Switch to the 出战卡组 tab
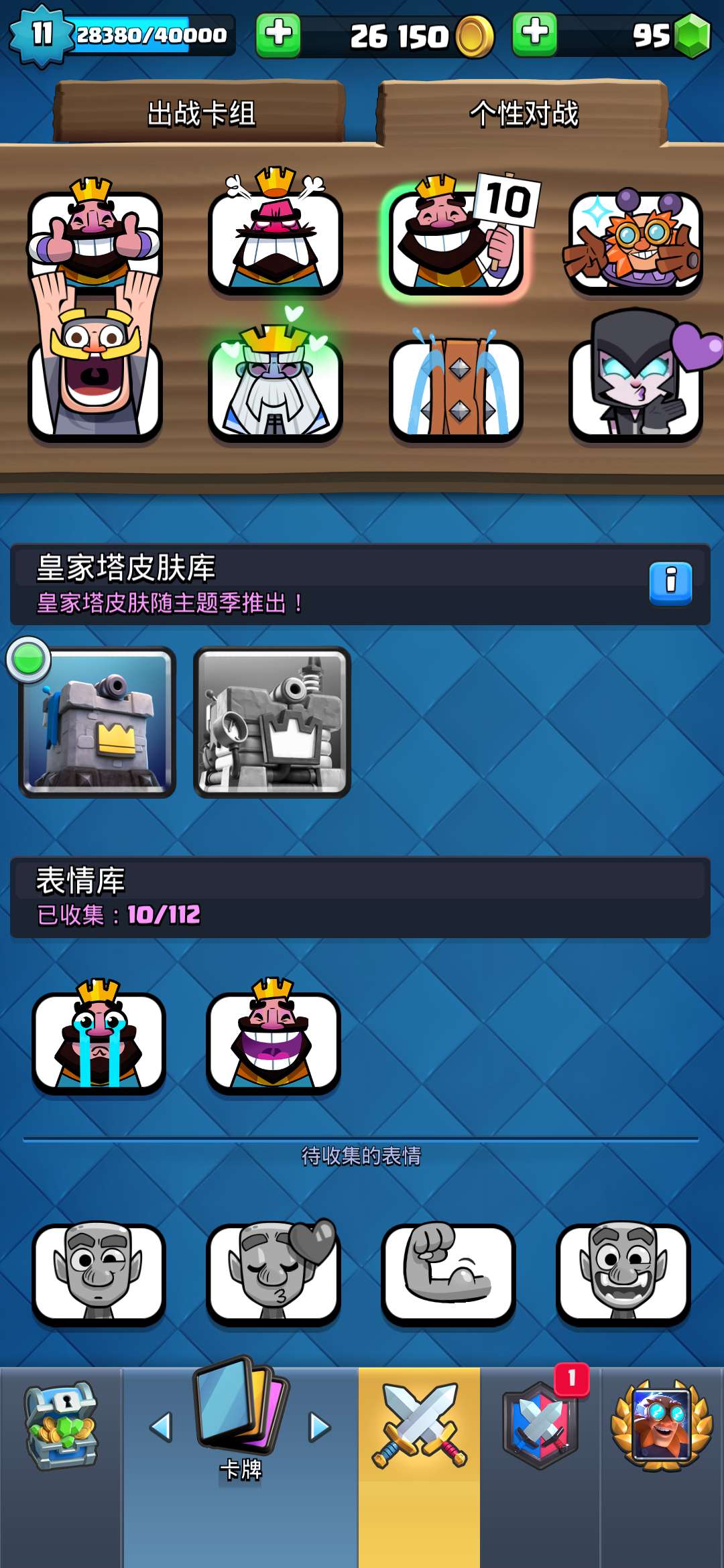This screenshot has height=1568, width=724. point(200,113)
